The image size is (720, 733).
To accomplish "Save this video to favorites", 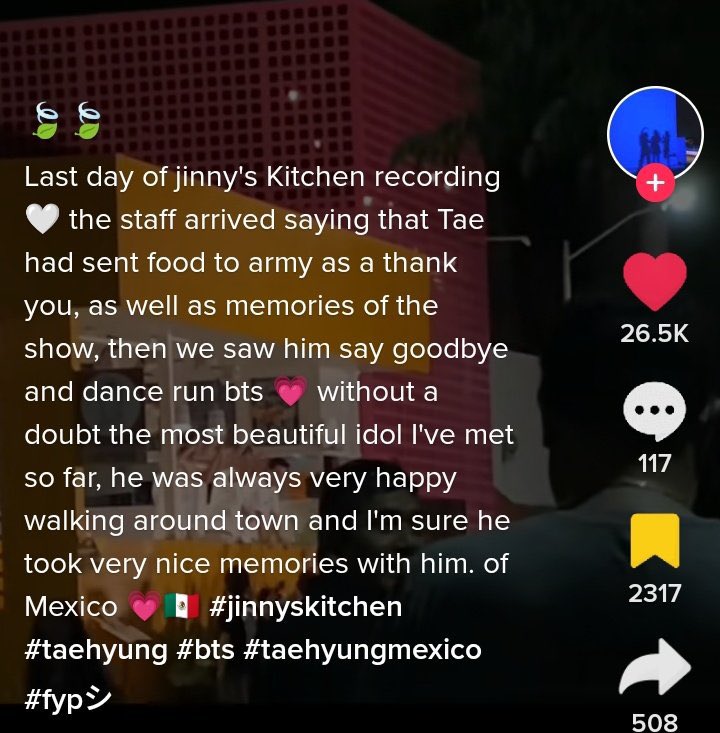I will pos(655,541).
